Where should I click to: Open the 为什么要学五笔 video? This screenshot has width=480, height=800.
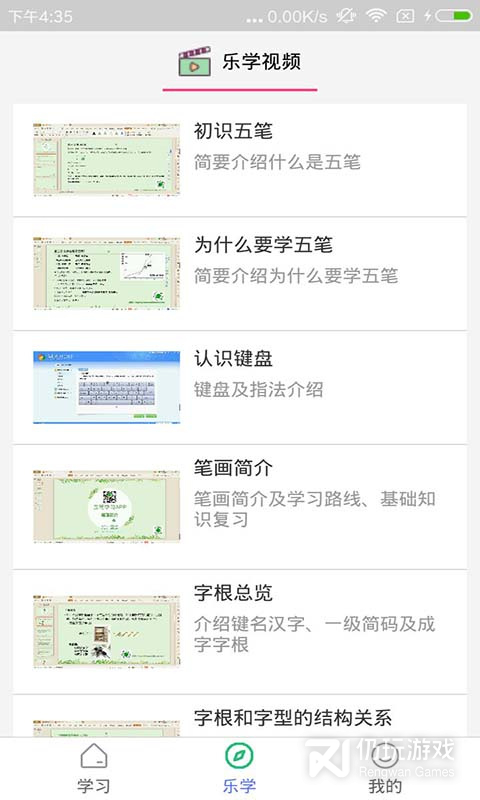click(x=240, y=274)
